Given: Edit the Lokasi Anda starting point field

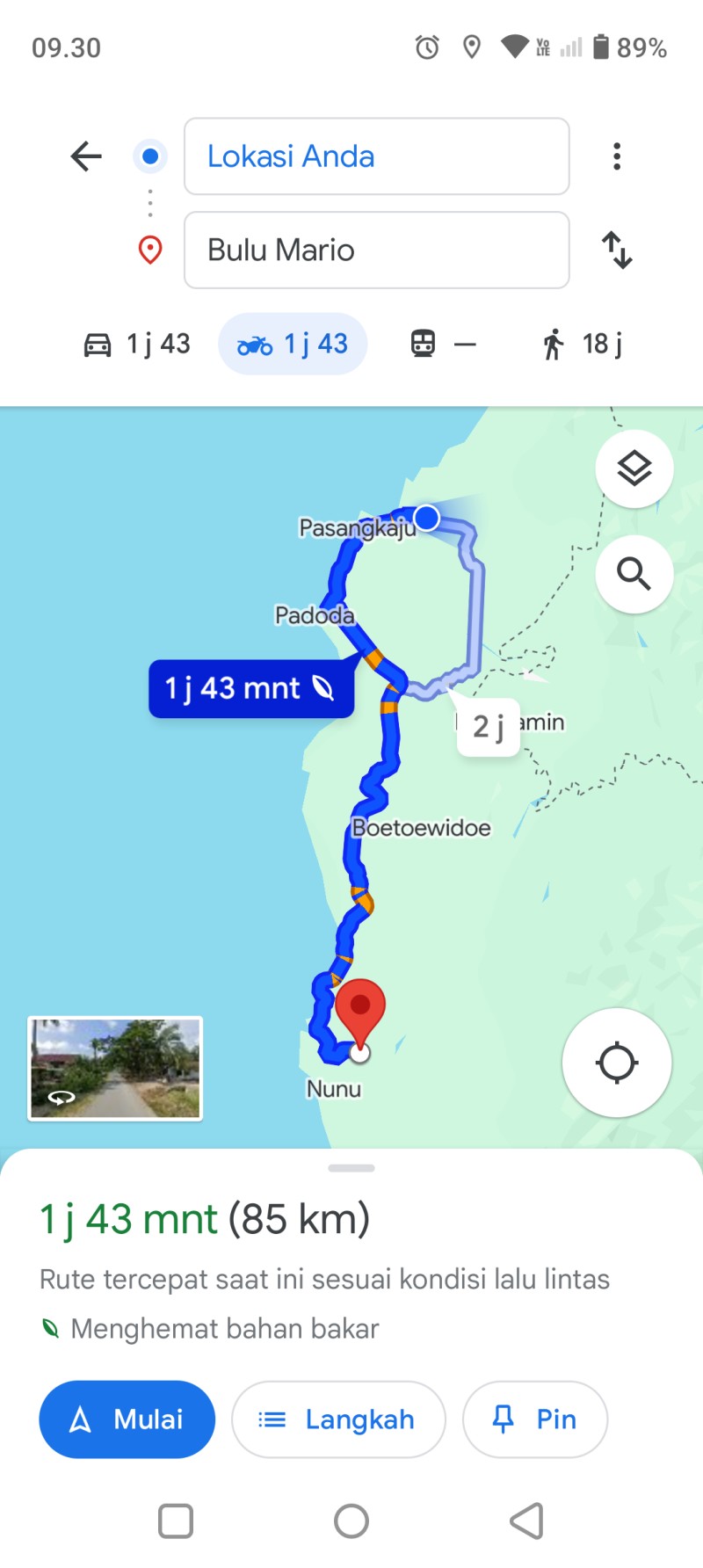Looking at the screenshot, I should point(377,156).
